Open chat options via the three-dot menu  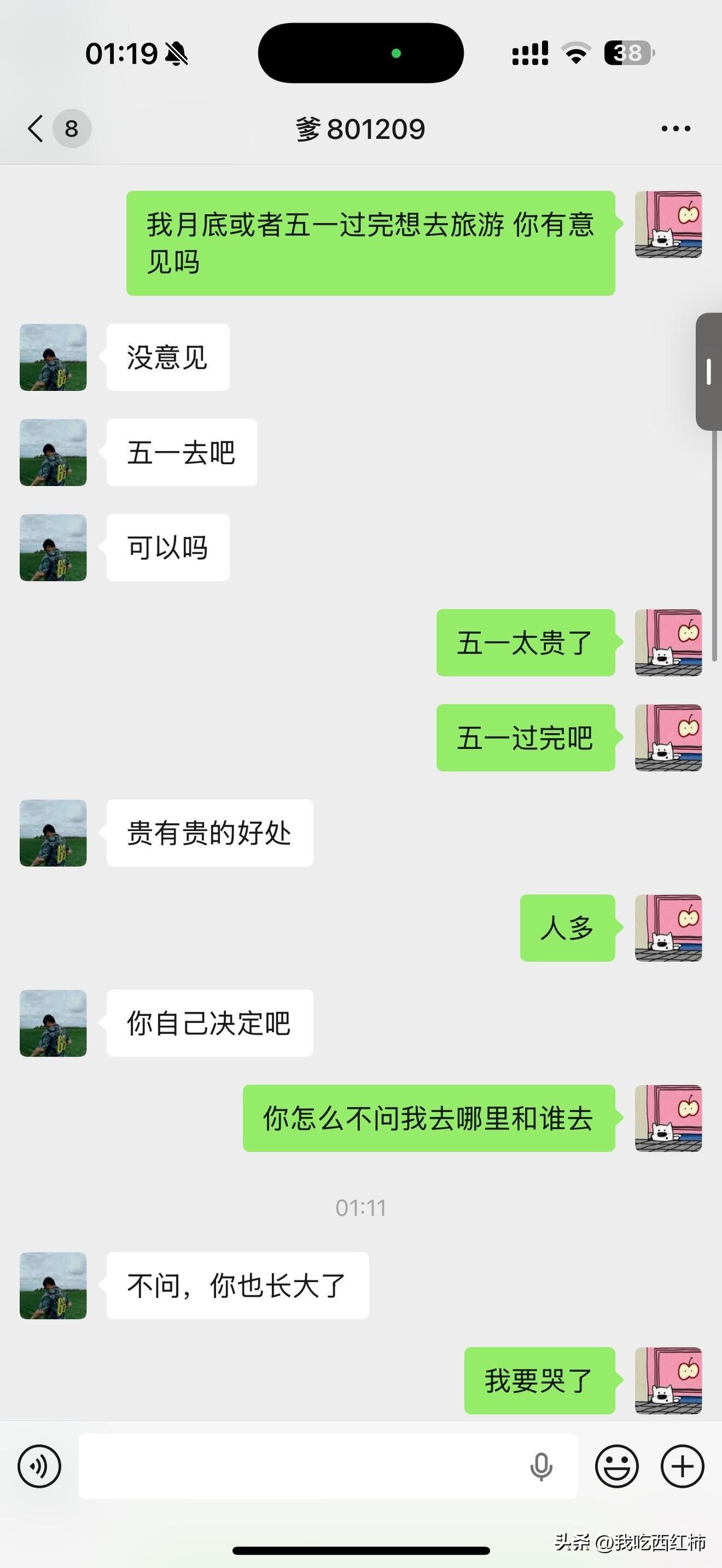pos(675,129)
